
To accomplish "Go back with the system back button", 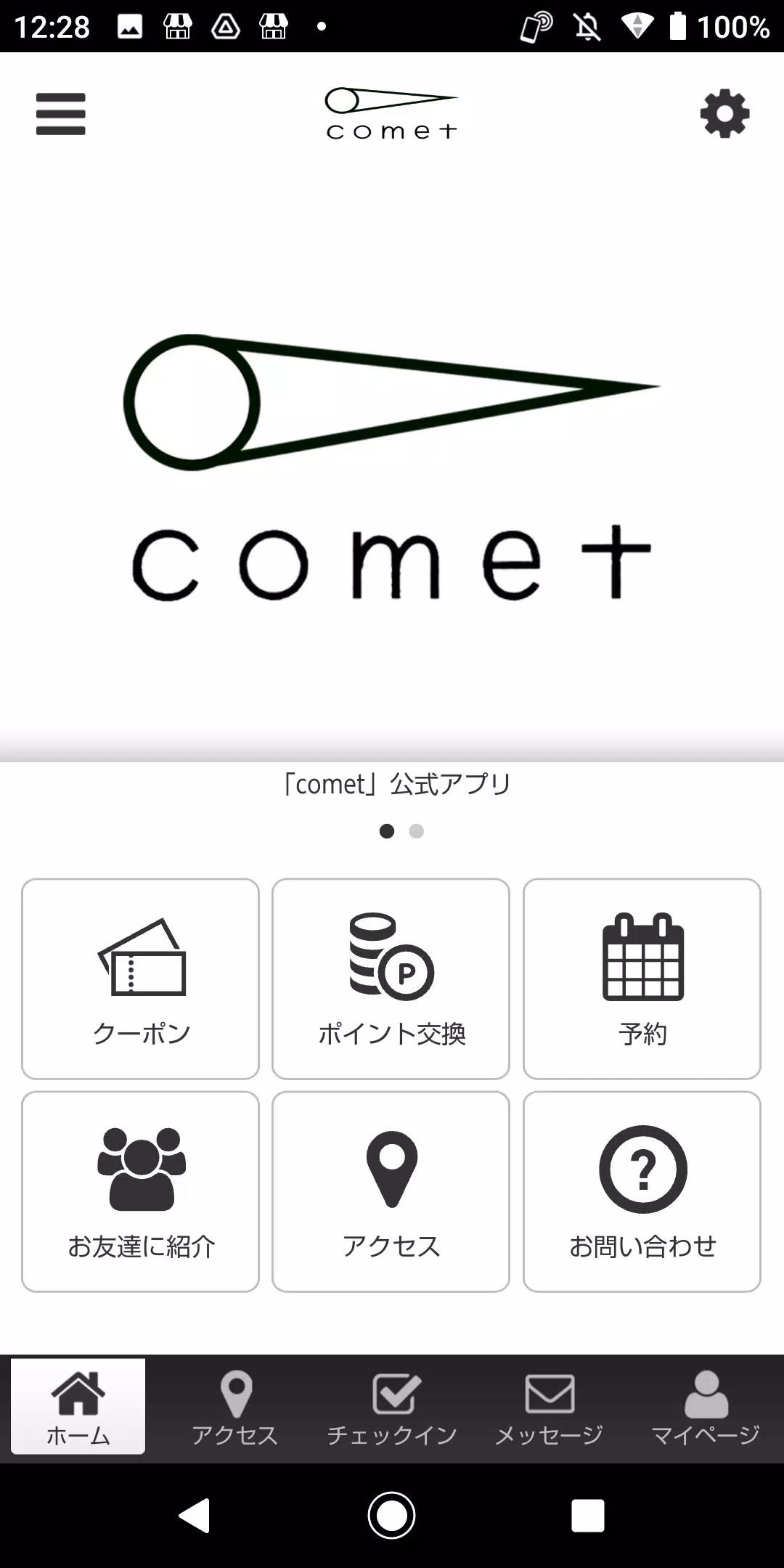I will pyautogui.click(x=195, y=1516).
